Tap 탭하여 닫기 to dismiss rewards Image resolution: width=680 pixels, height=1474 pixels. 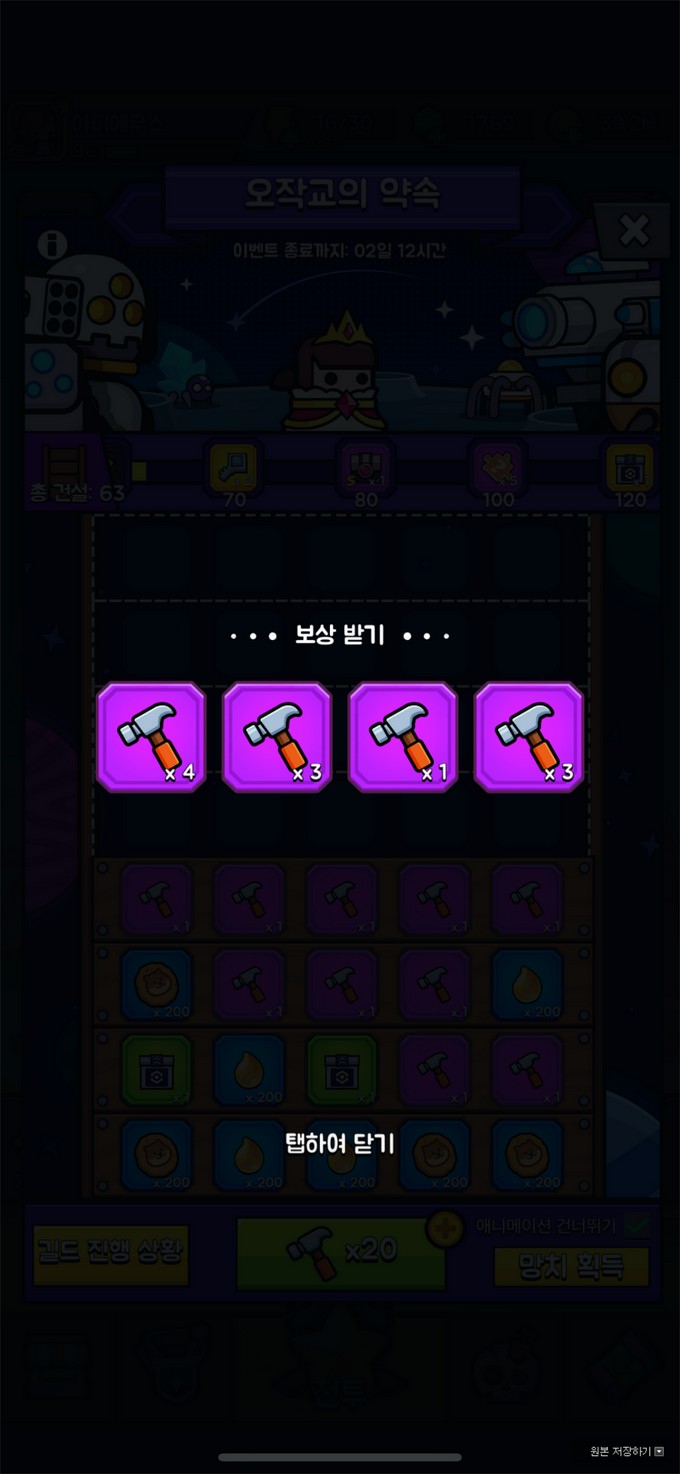pyautogui.click(x=340, y=1144)
